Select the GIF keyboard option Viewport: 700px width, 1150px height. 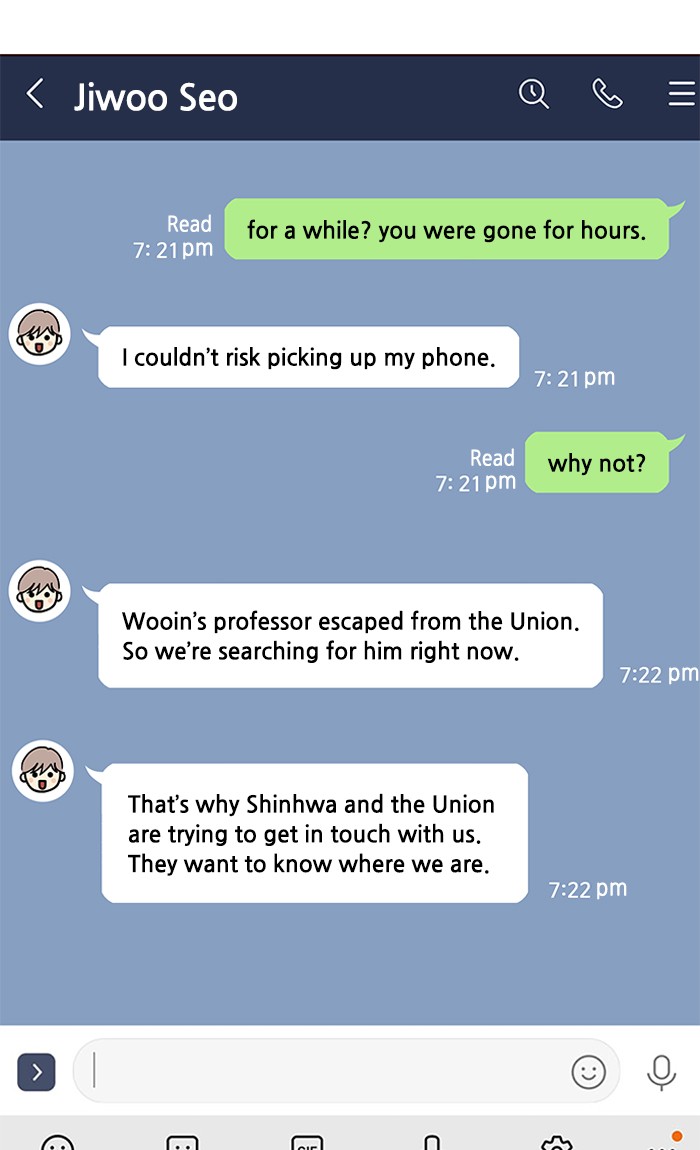[x=307, y=1143]
